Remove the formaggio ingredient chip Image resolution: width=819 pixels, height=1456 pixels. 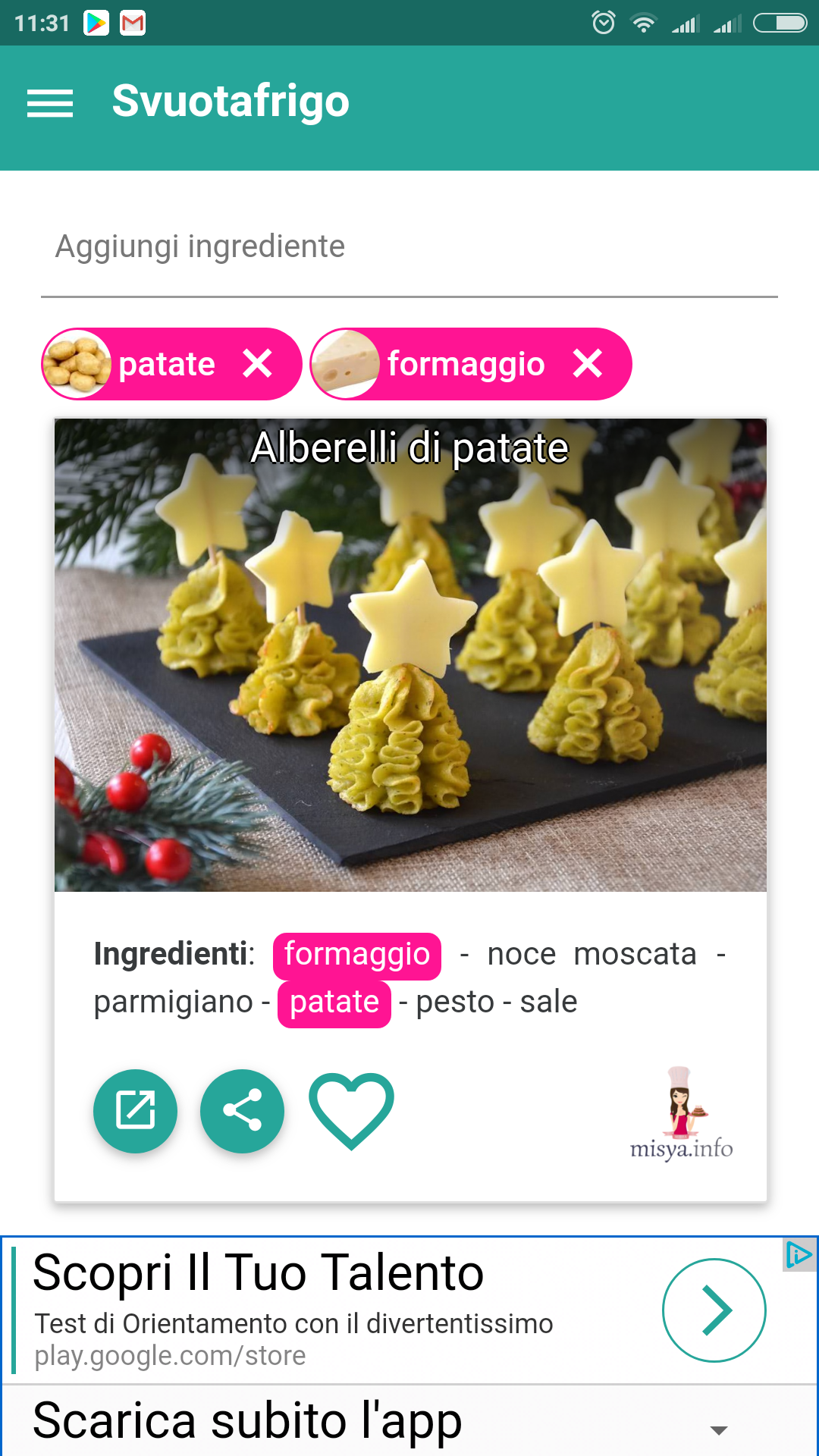[588, 364]
